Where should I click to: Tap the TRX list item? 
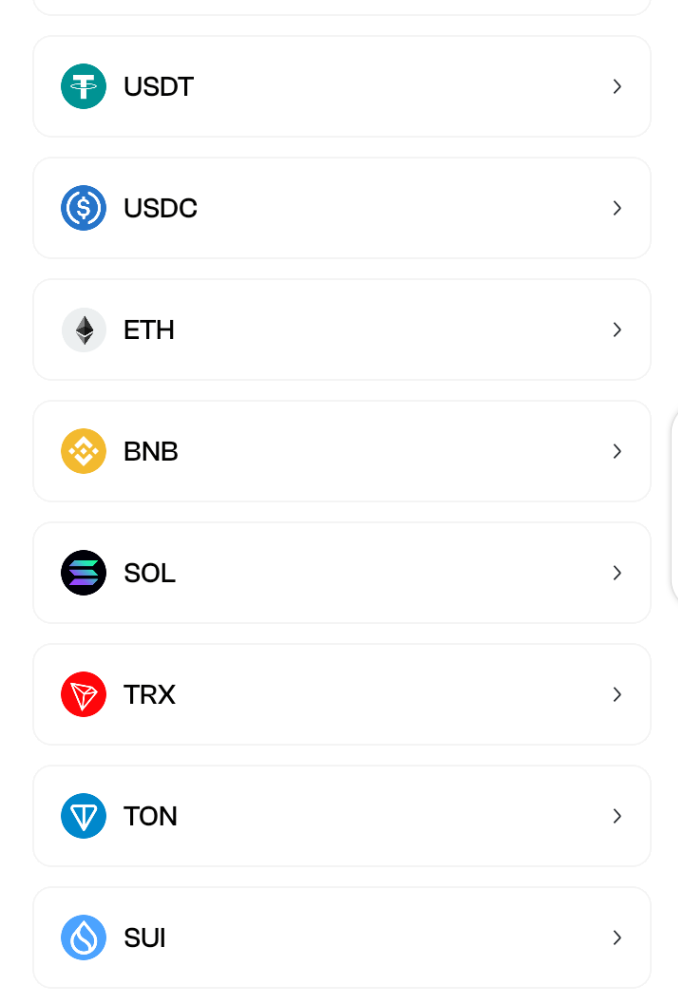point(341,695)
